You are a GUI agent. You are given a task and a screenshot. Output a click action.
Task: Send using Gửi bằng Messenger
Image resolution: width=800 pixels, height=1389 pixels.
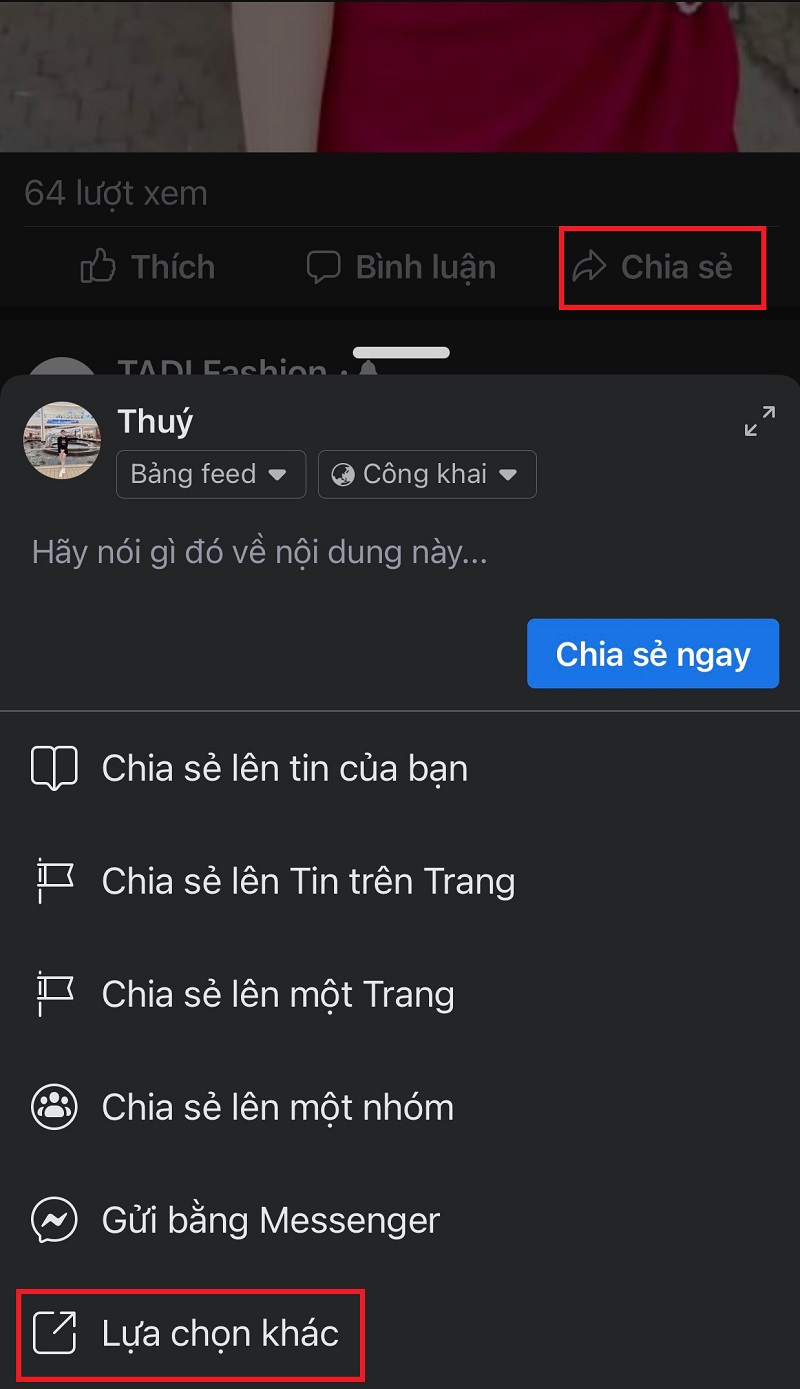(270, 1220)
